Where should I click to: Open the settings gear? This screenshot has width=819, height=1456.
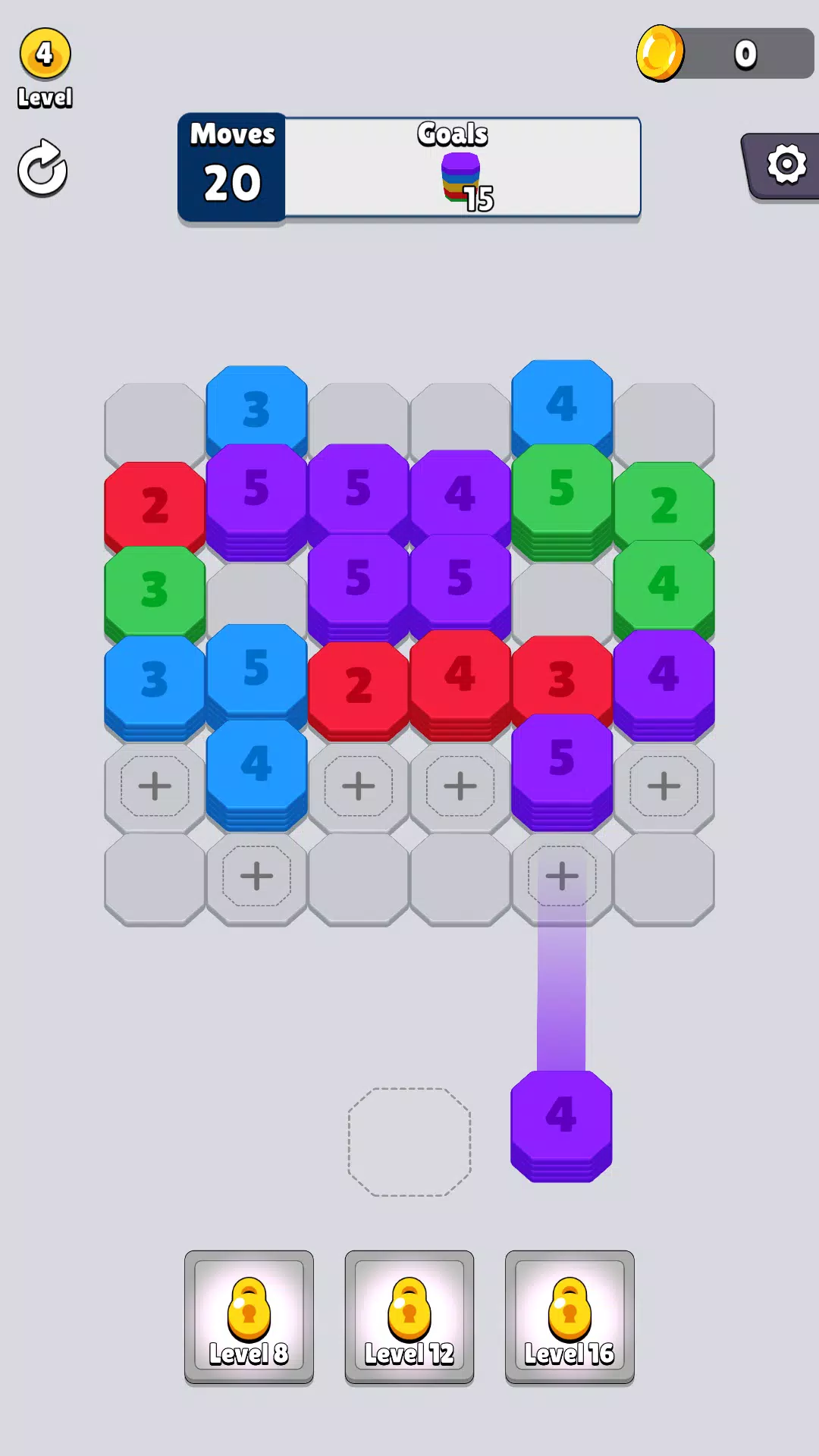(x=786, y=165)
